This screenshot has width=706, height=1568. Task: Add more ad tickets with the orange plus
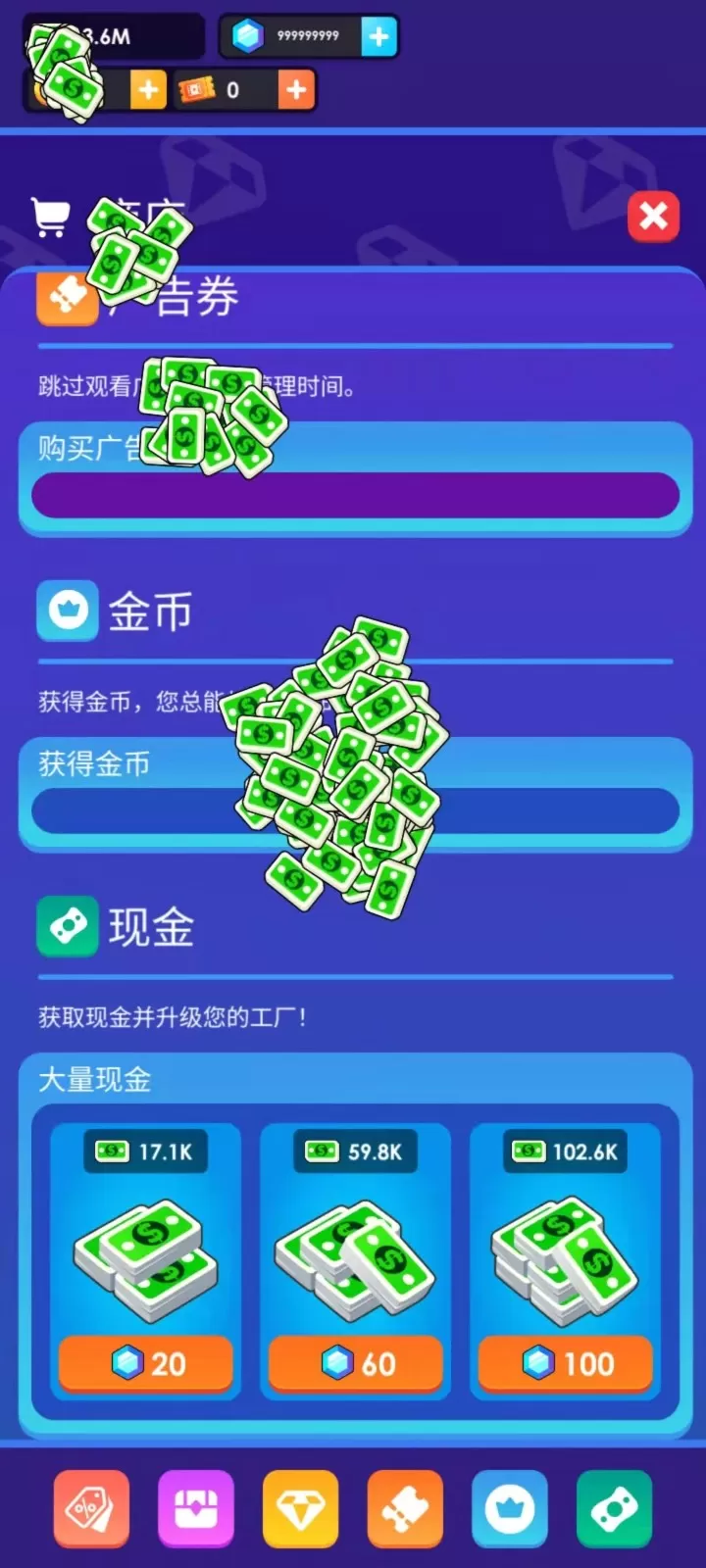coord(295,90)
